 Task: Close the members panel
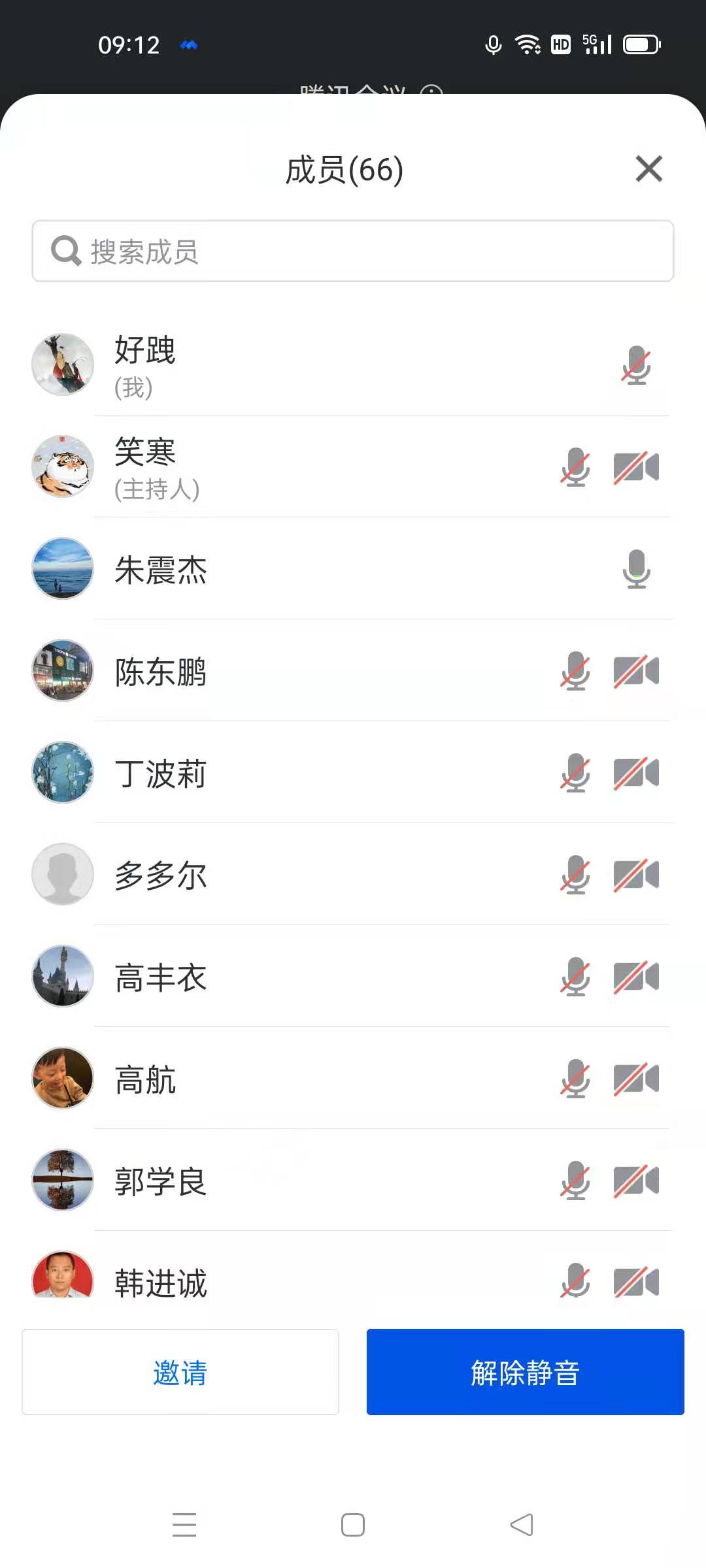pos(648,169)
